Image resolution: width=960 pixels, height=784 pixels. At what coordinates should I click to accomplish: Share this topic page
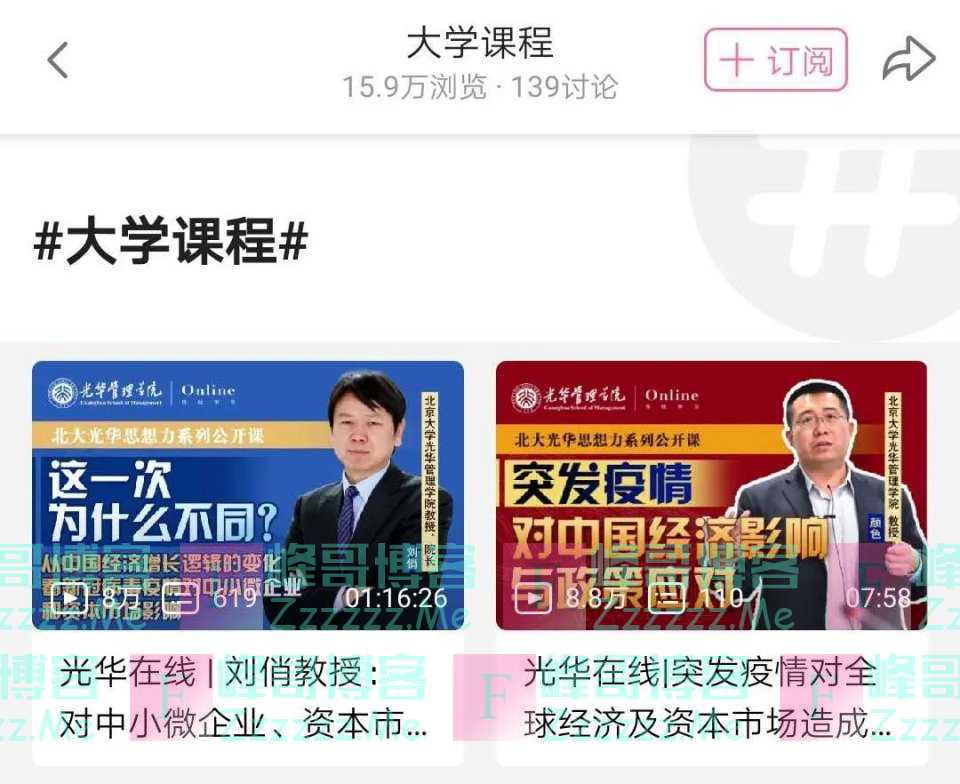coord(908,60)
